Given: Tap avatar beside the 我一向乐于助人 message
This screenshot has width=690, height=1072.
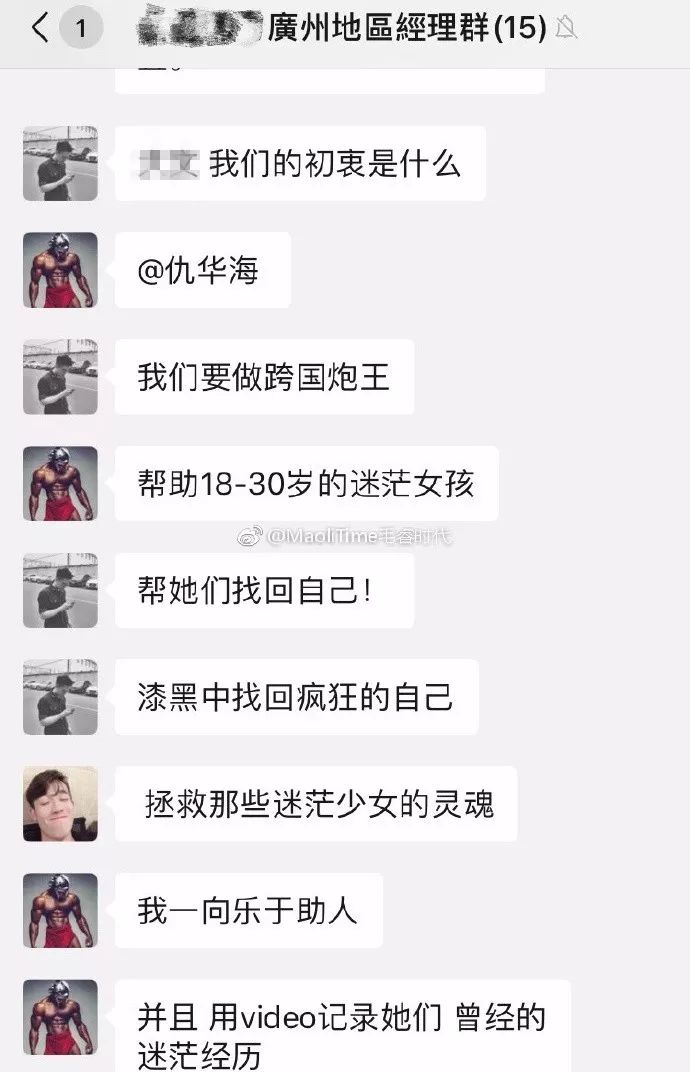Looking at the screenshot, I should 60,911.
